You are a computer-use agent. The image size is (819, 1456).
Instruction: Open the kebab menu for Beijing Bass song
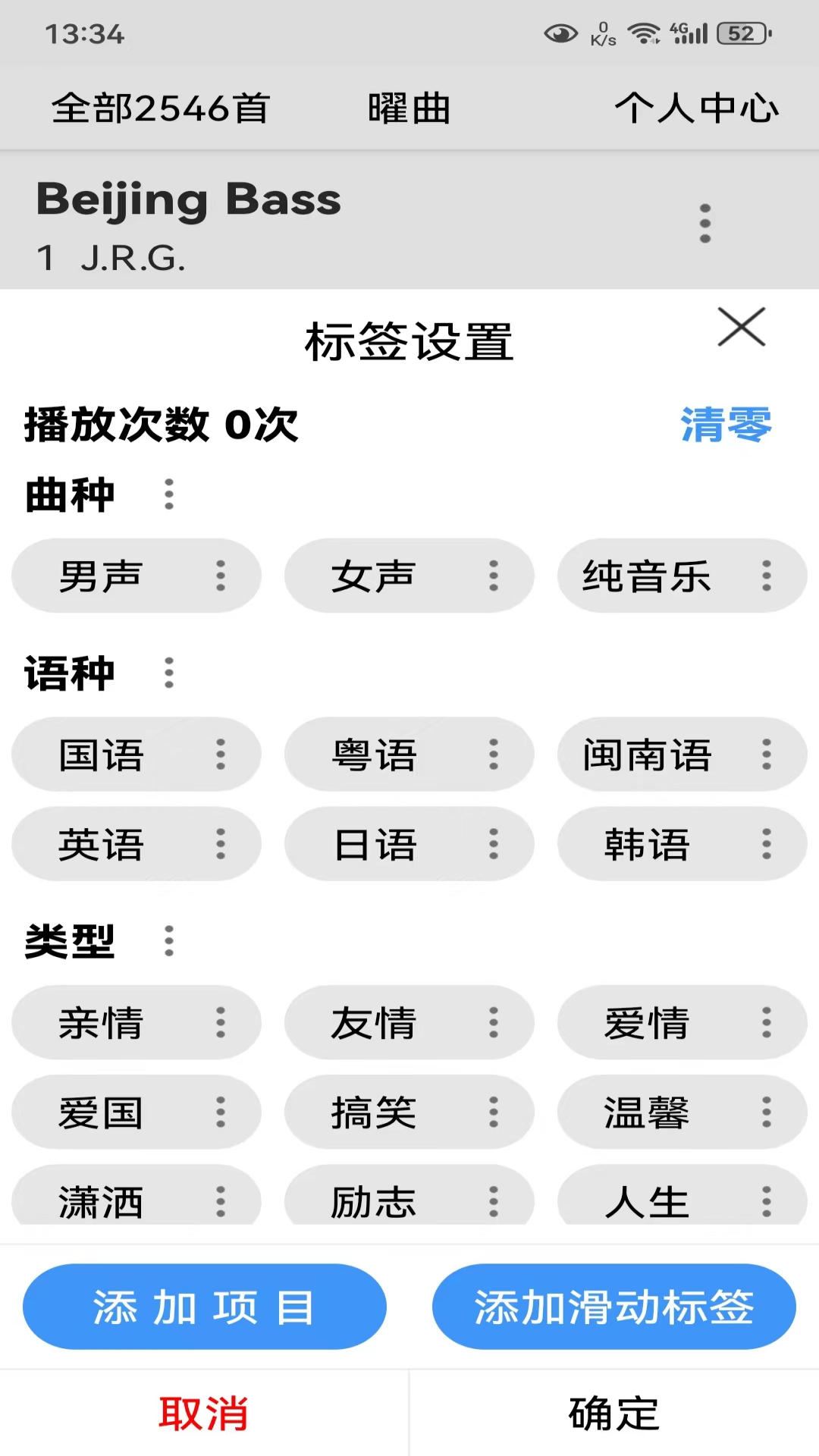704,222
